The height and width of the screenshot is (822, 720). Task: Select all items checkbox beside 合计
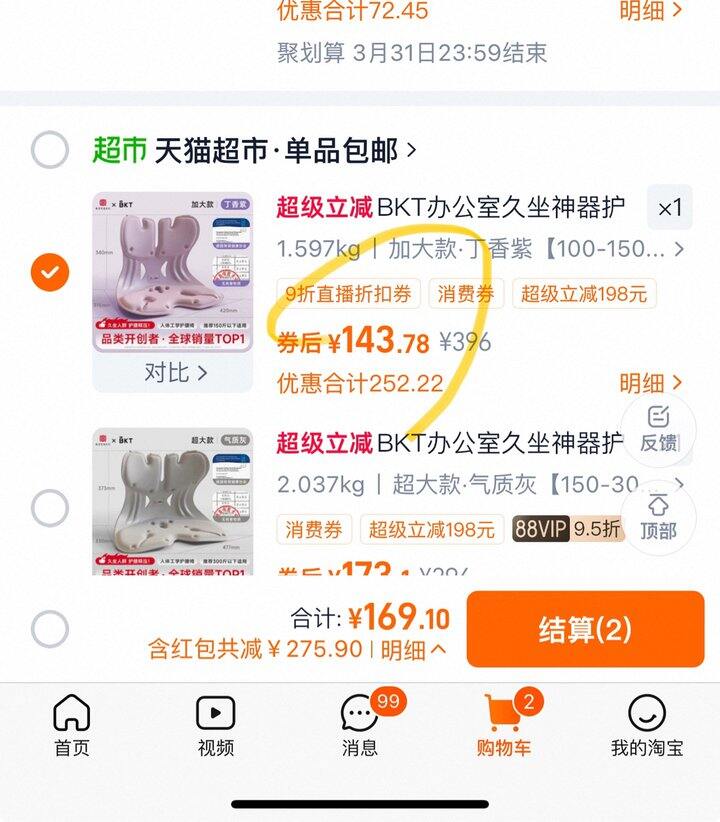[x=49, y=630]
